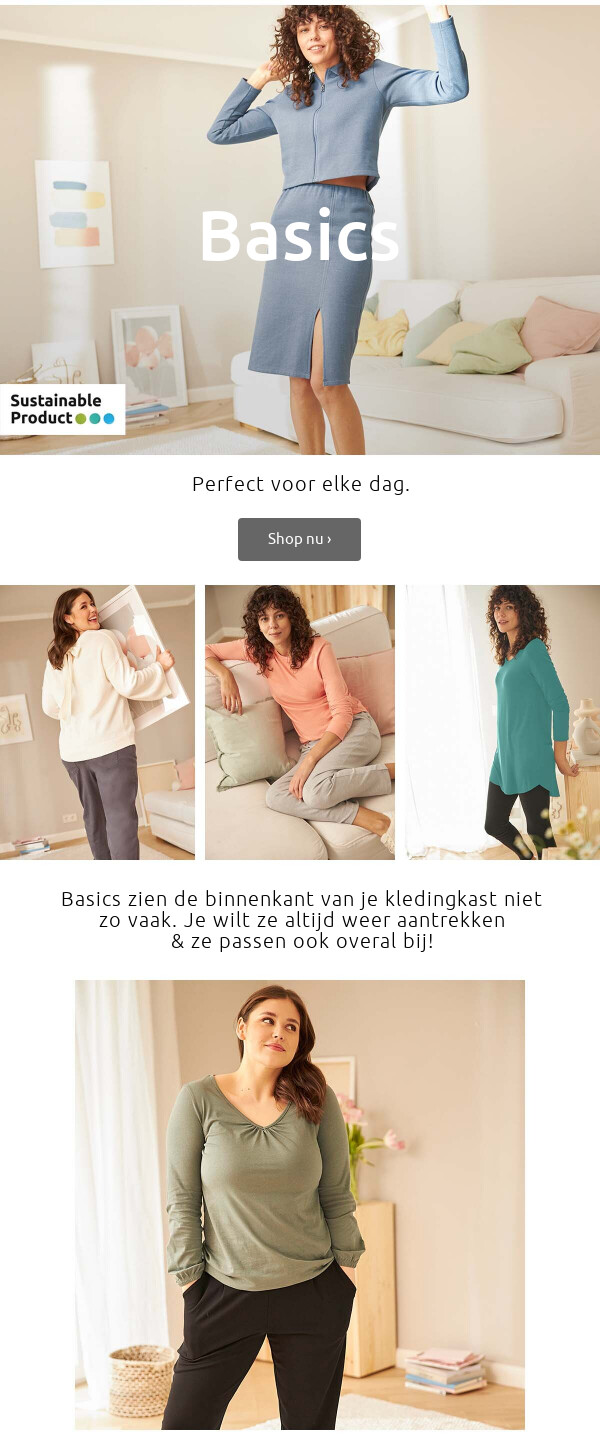Tap the Shop nu button
The height and width of the screenshot is (1435, 600).
point(299,539)
